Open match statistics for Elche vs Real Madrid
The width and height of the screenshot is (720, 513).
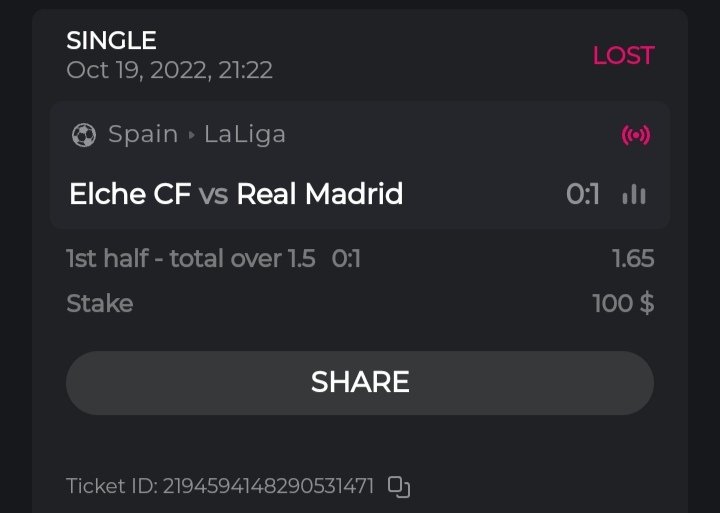pyautogui.click(x=633, y=194)
